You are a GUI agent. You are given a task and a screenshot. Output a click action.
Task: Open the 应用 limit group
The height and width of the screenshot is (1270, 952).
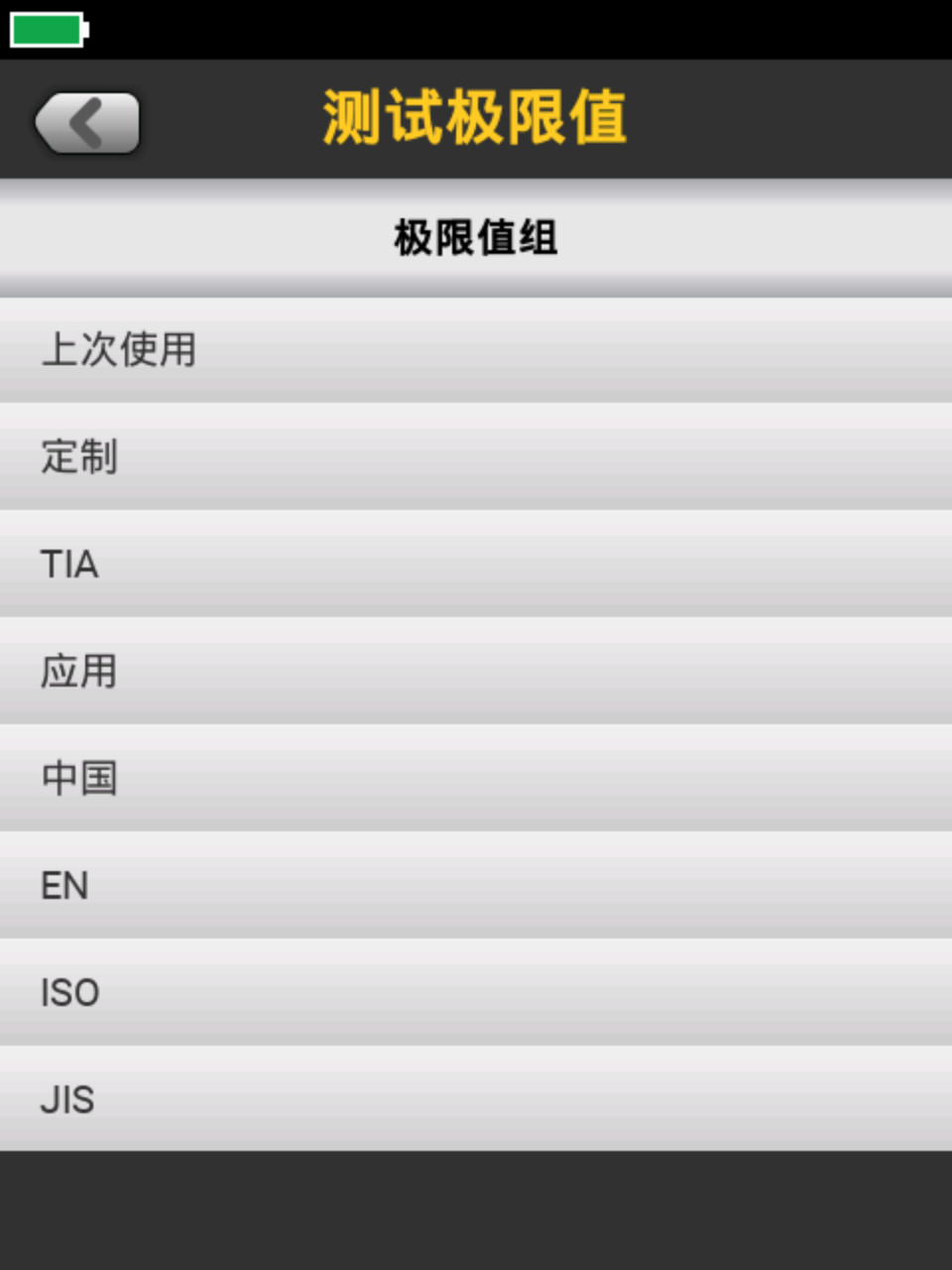click(476, 672)
